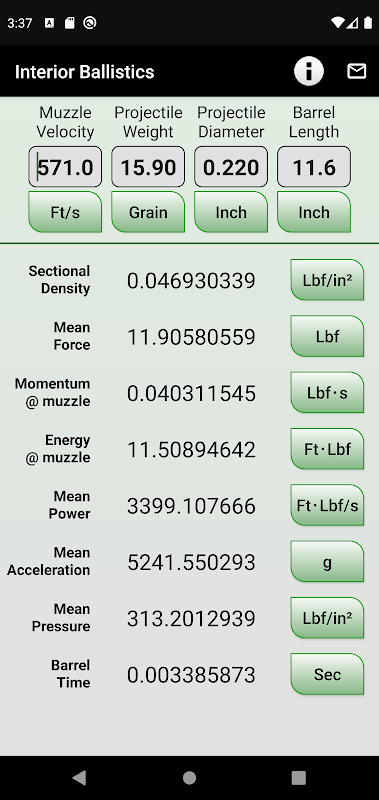Edit the Projectile Diameter value field
The height and width of the screenshot is (800, 379).
(x=231, y=167)
